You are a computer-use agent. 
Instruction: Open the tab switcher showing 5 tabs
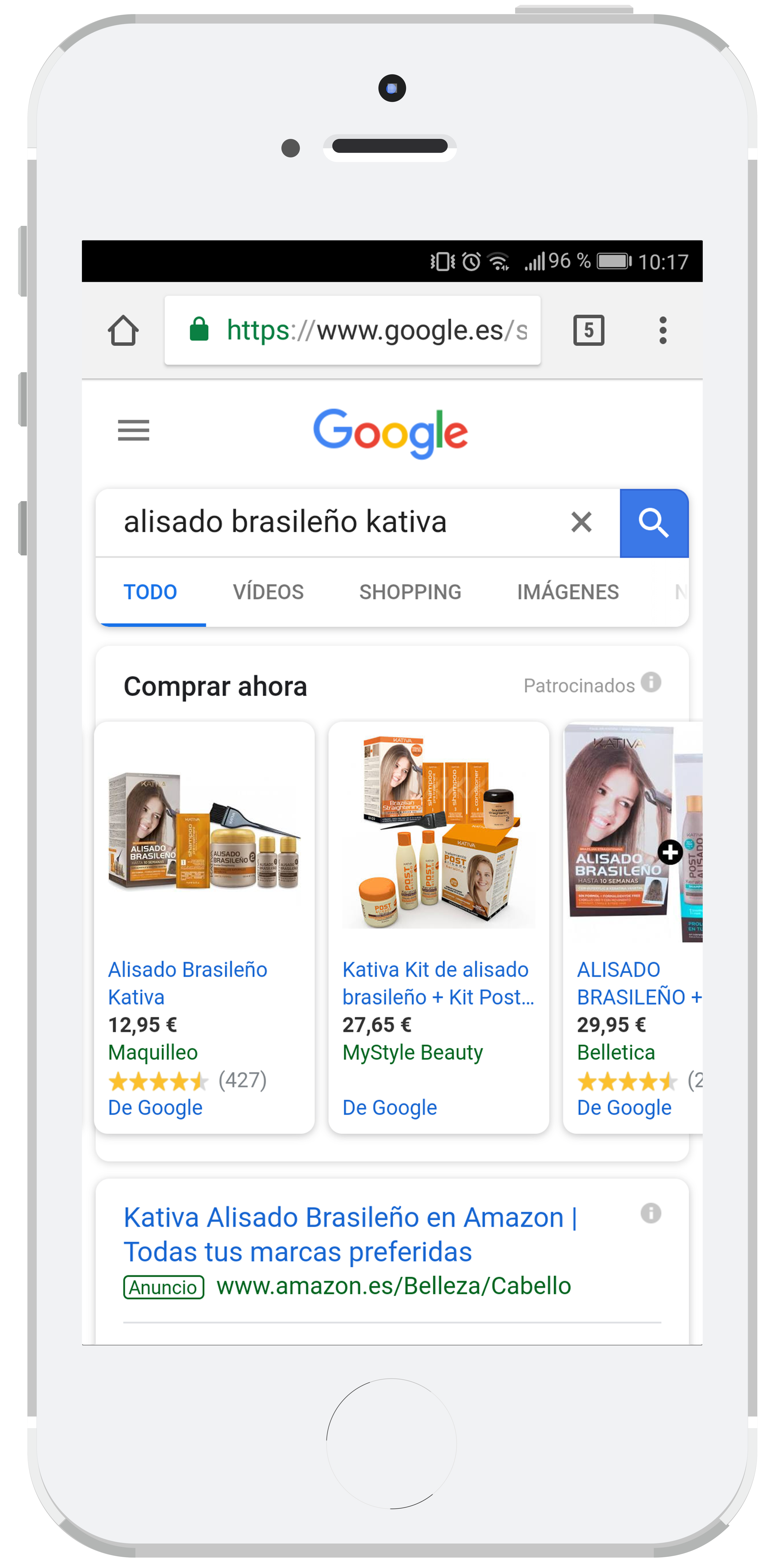(x=588, y=330)
